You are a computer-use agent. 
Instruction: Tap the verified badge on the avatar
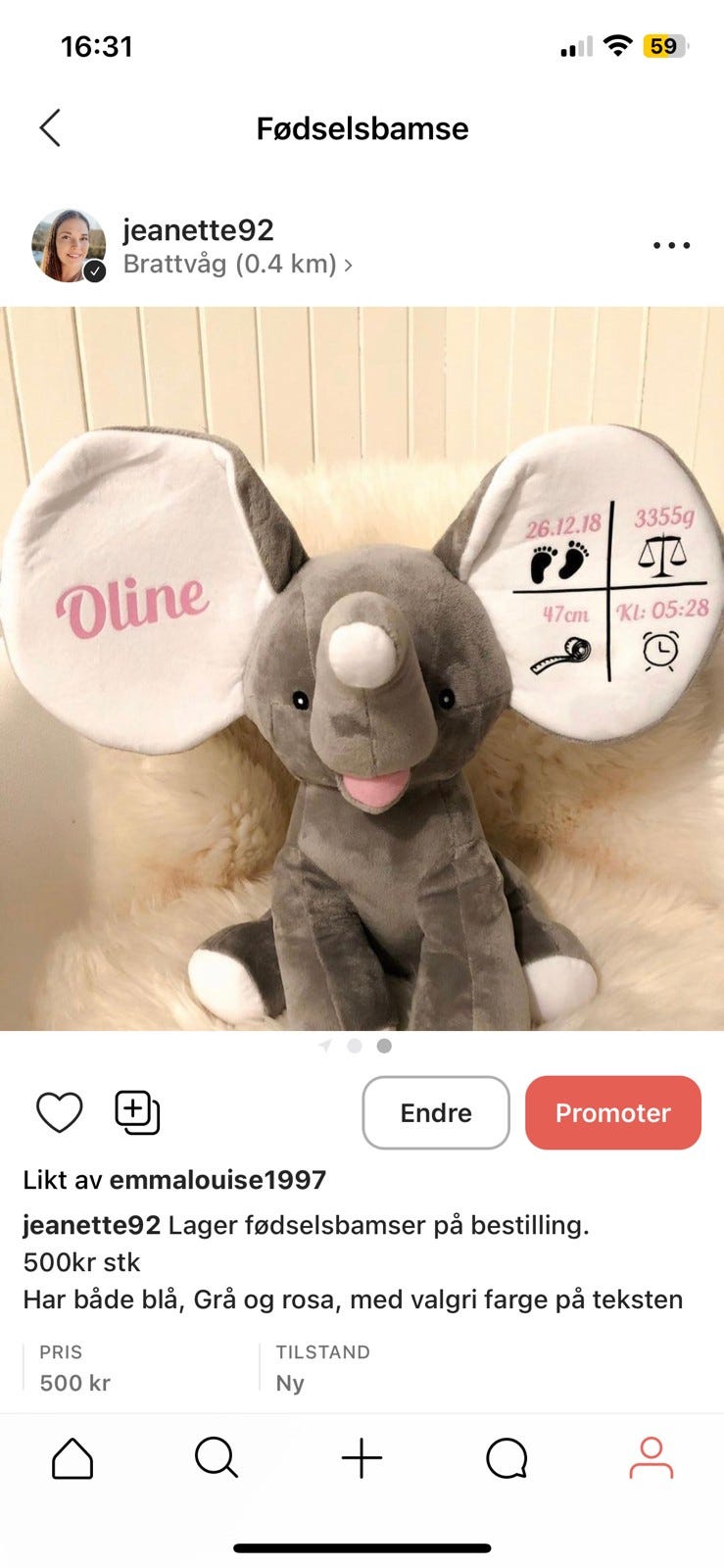[94, 271]
